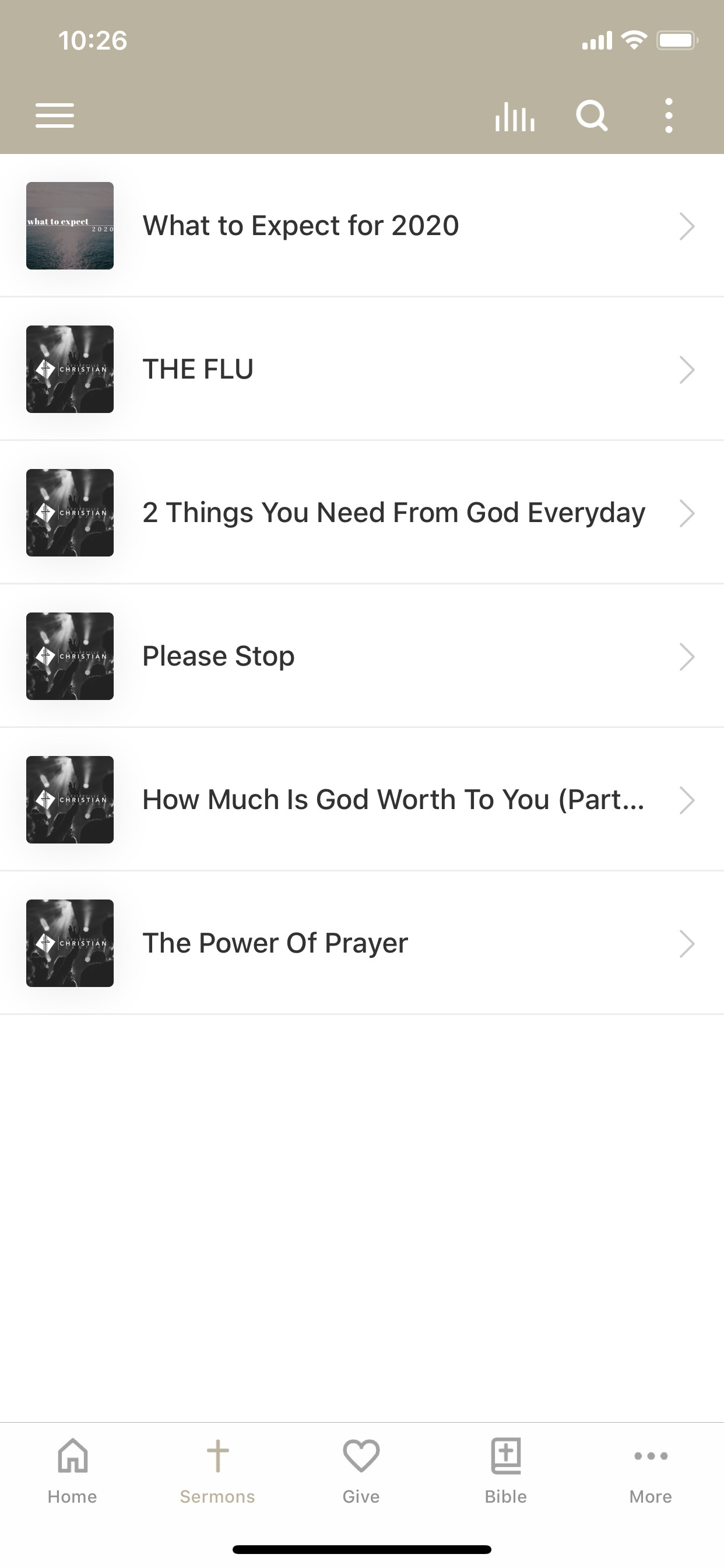Open the sermon What to Expect for 2020

point(362,226)
